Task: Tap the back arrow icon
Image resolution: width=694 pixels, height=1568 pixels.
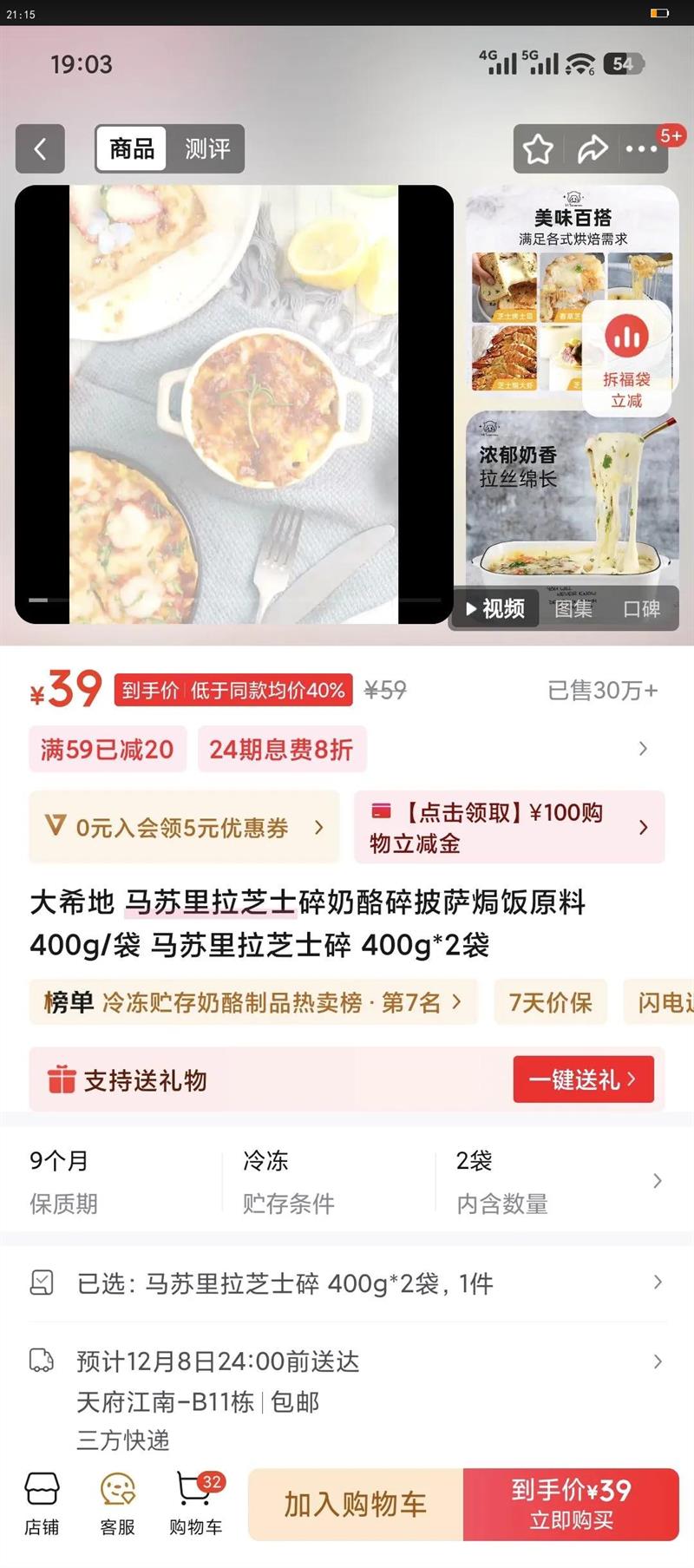Action: pyautogui.click(x=40, y=148)
